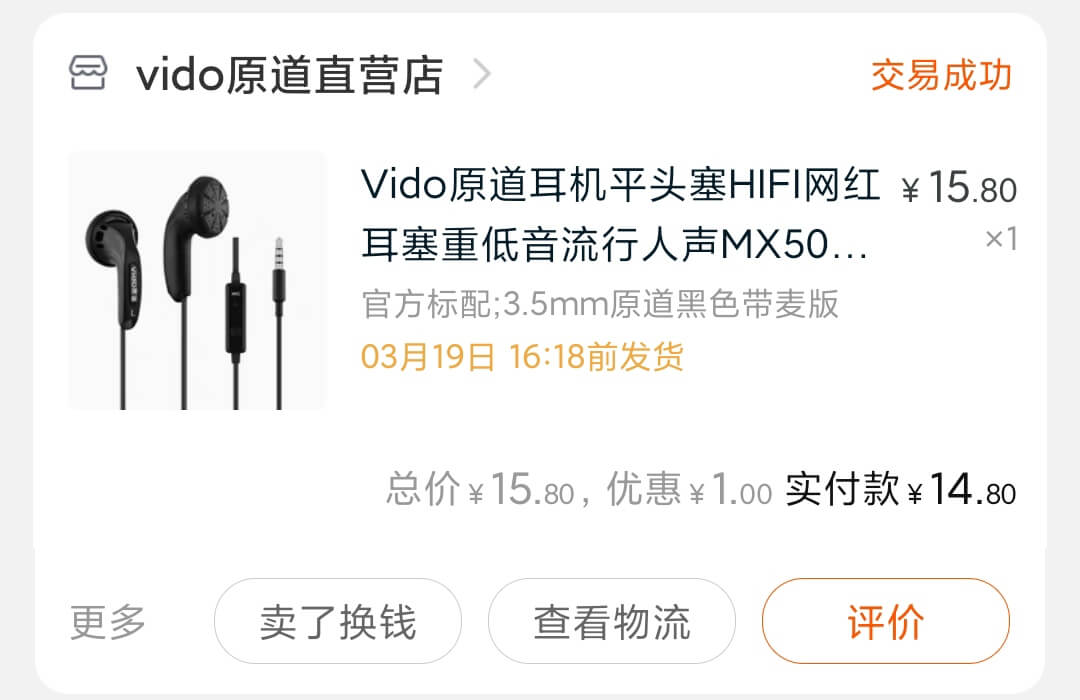Tap the 卖了换钱 button
1080x700 pixels.
pyautogui.click(x=338, y=622)
